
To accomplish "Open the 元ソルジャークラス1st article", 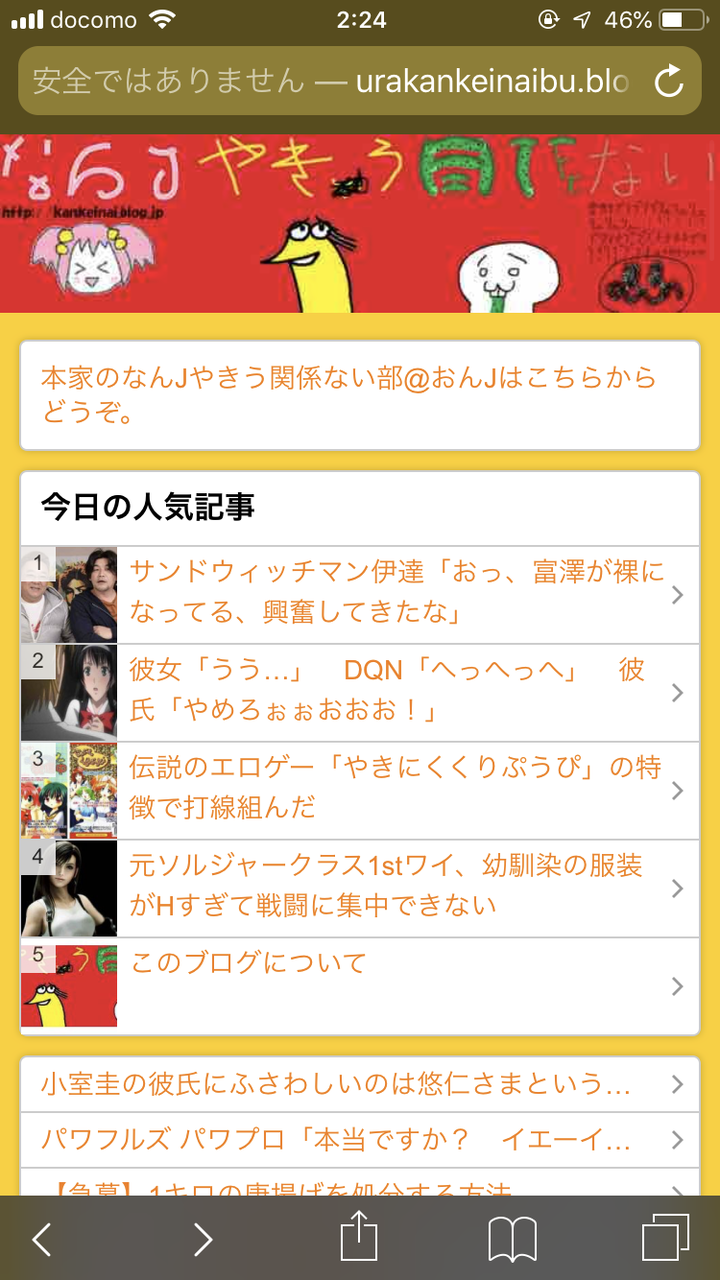I will (x=390, y=888).
